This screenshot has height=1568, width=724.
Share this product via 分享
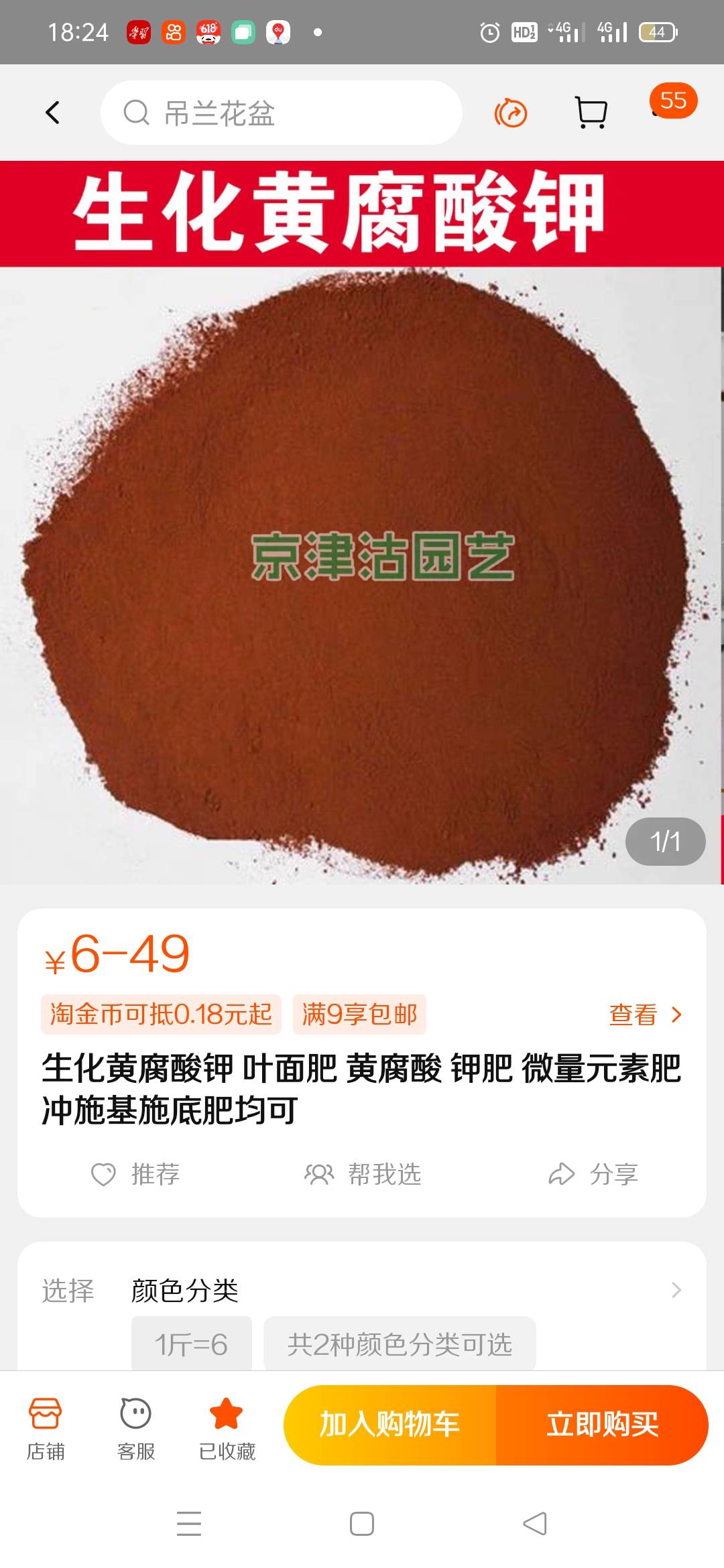tap(593, 1174)
